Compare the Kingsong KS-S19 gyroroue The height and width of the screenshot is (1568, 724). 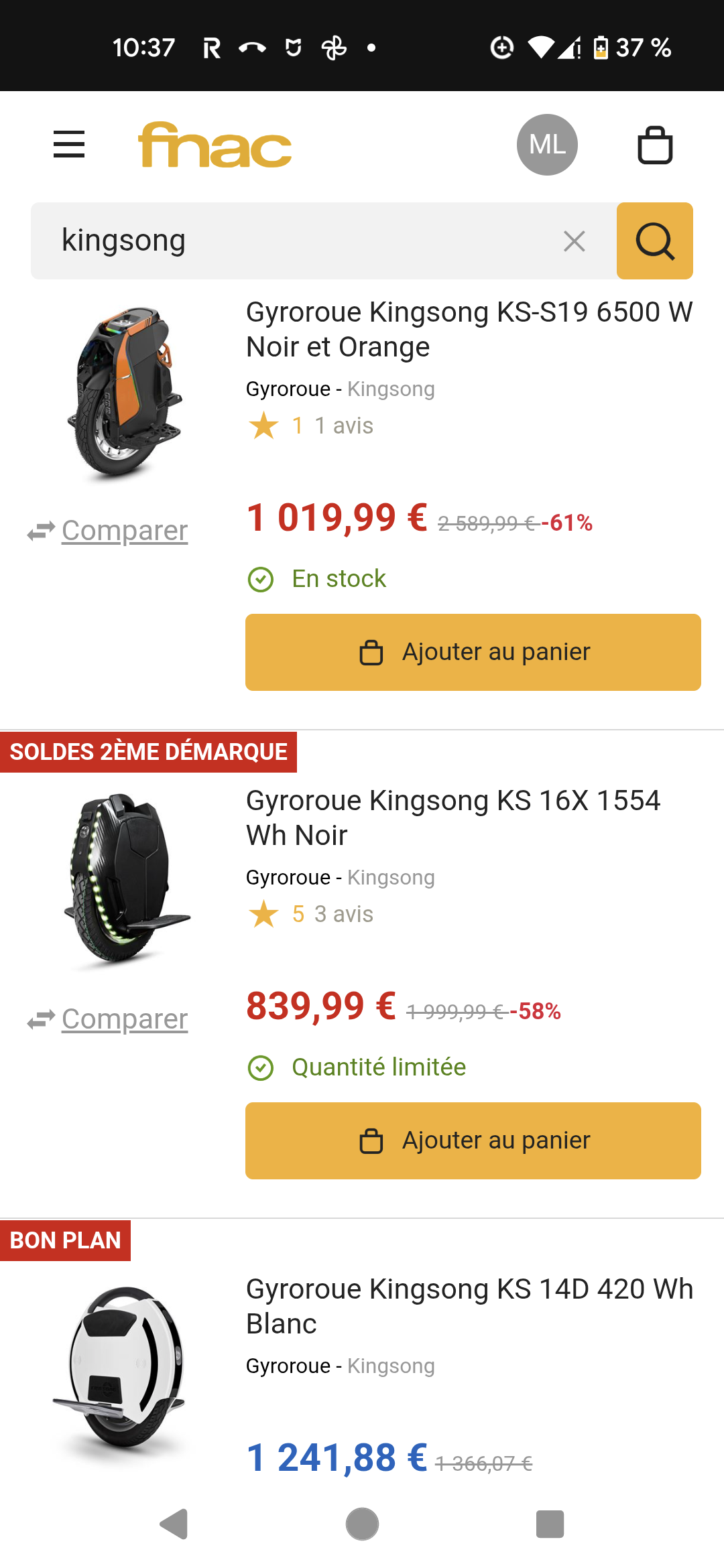tap(124, 531)
